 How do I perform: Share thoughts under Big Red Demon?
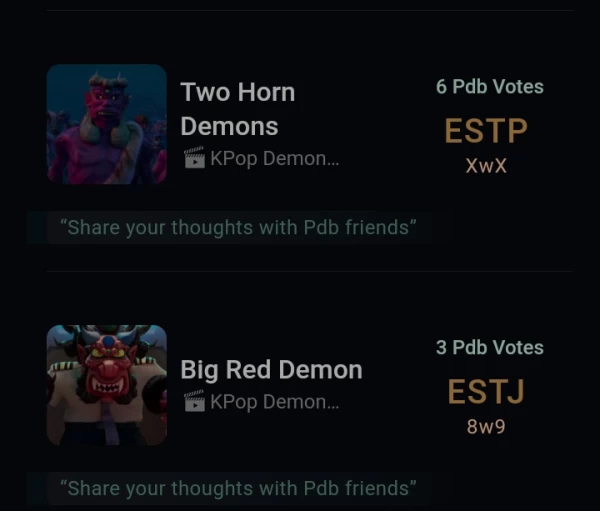click(x=238, y=488)
